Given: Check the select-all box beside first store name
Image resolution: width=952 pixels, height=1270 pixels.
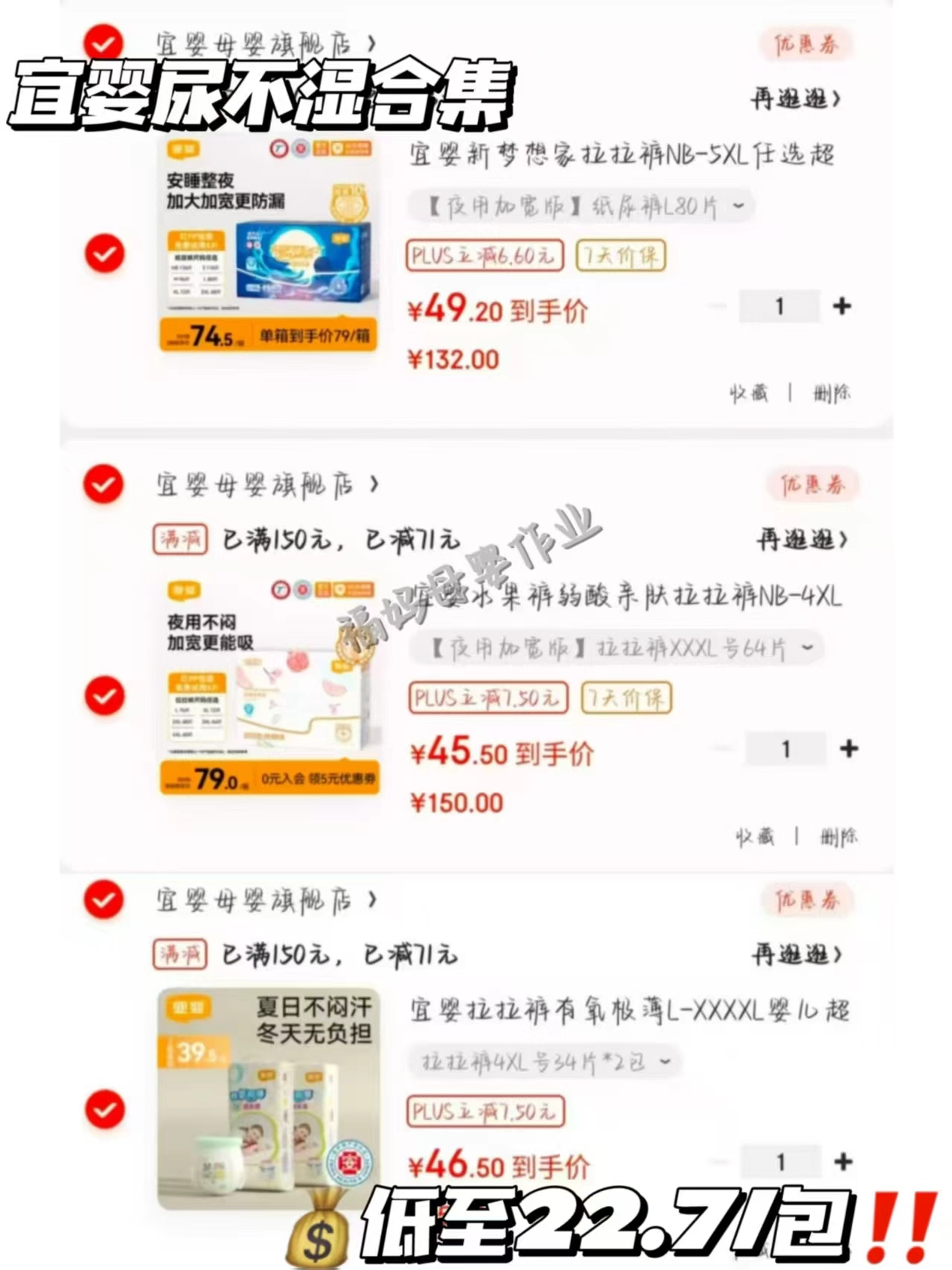Looking at the screenshot, I should click(105, 42).
